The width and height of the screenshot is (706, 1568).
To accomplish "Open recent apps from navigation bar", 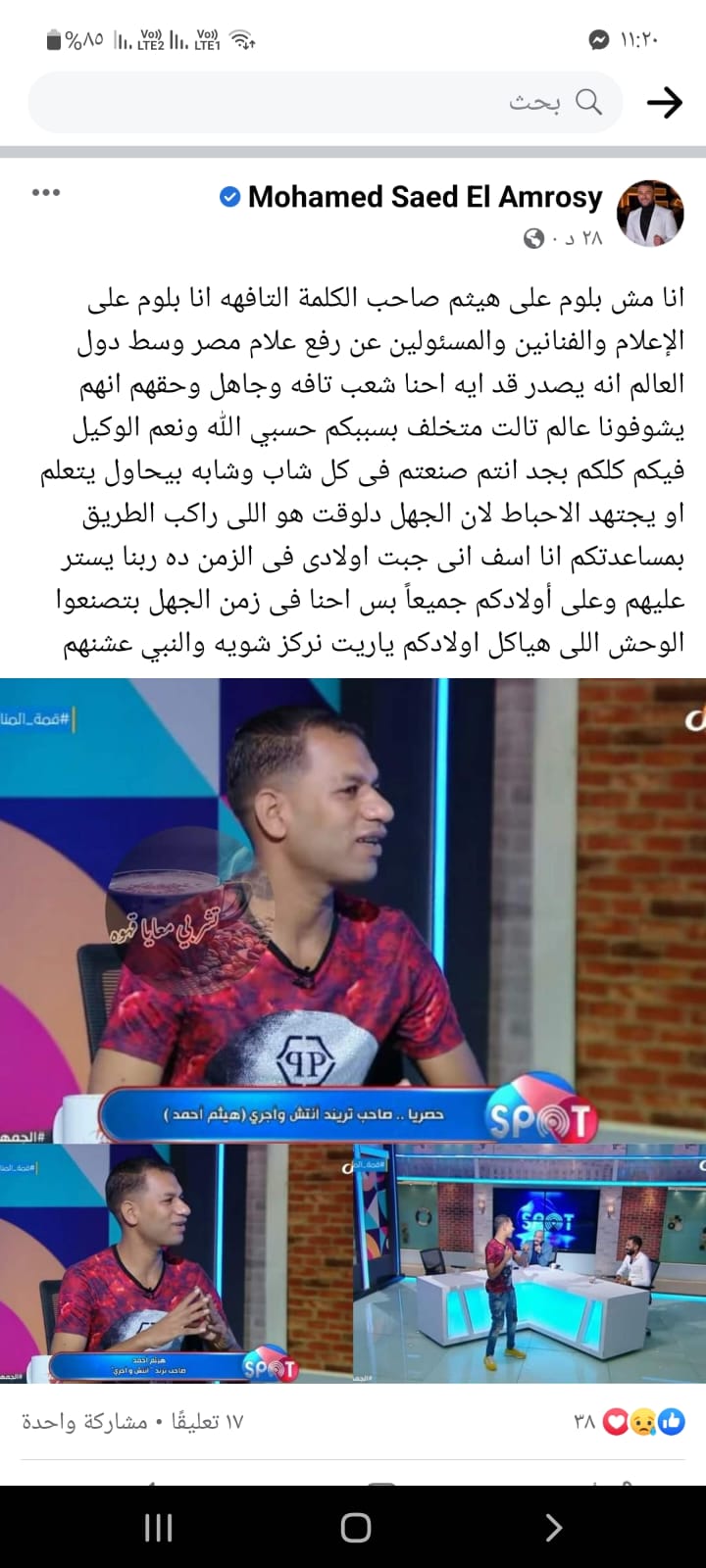I will coord(159,1527).
